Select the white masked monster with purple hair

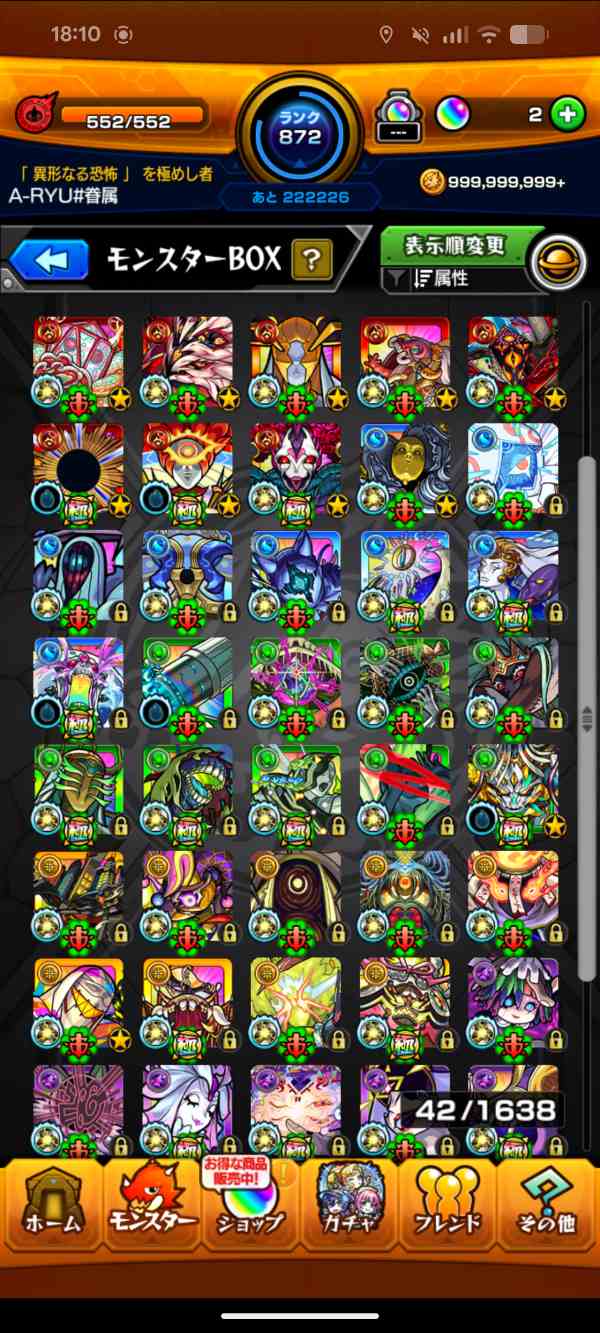click(x=295, y=466)
